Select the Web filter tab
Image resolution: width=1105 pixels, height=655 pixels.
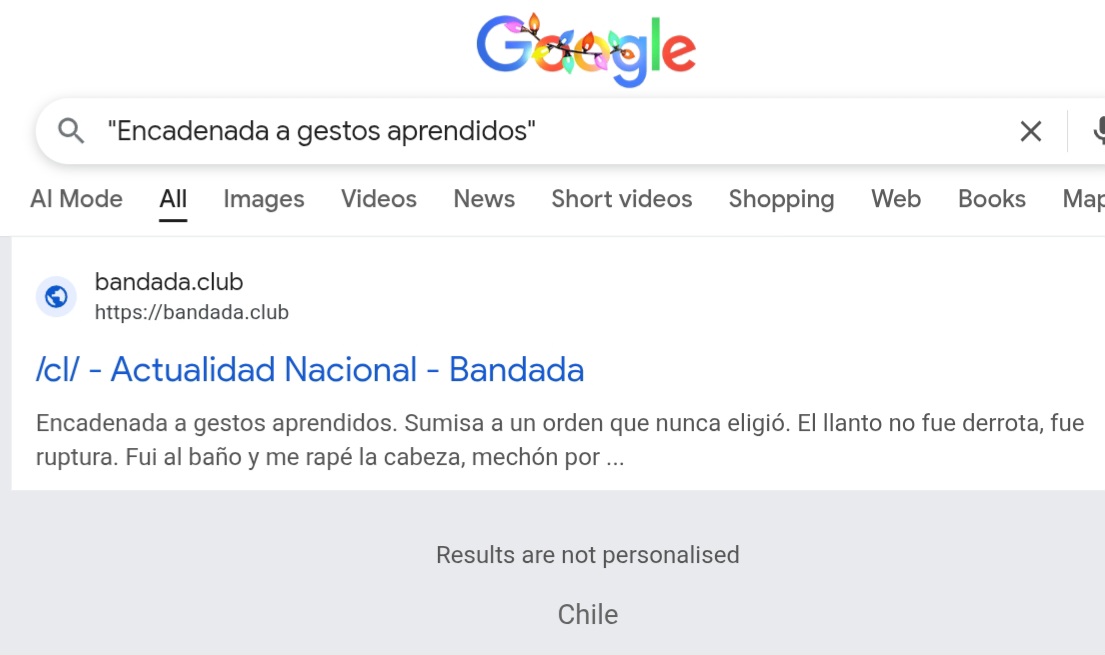click(896, 199)
